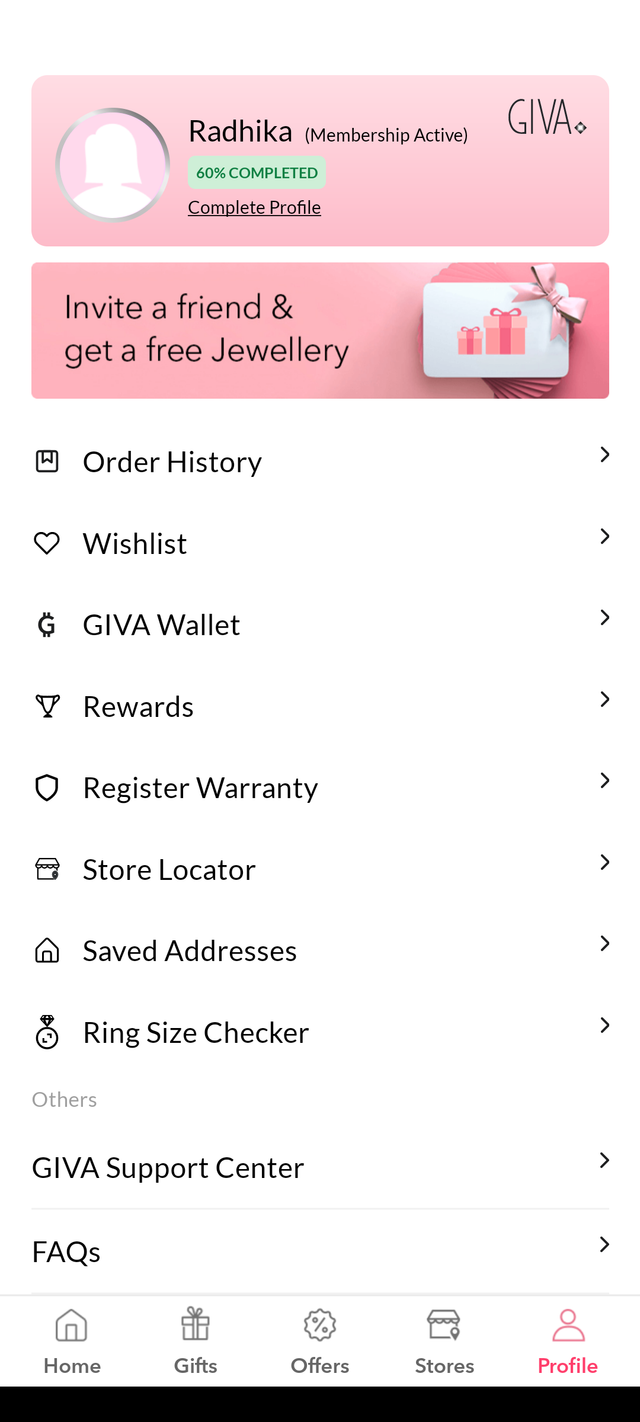
Task: Switch to the Home tab
Action: tap(72, 1342)
